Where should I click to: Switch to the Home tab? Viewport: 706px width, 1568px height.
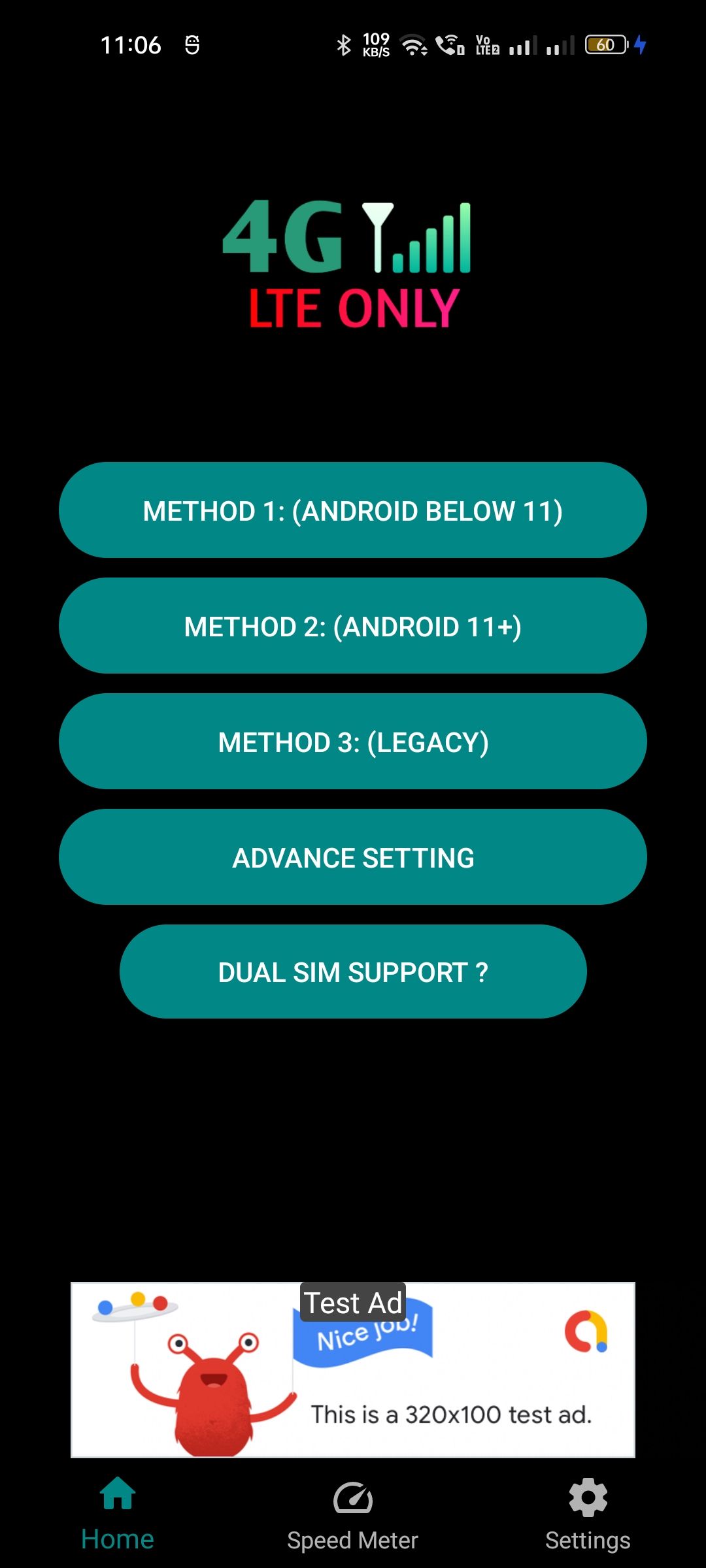[x=118, y=1514]
